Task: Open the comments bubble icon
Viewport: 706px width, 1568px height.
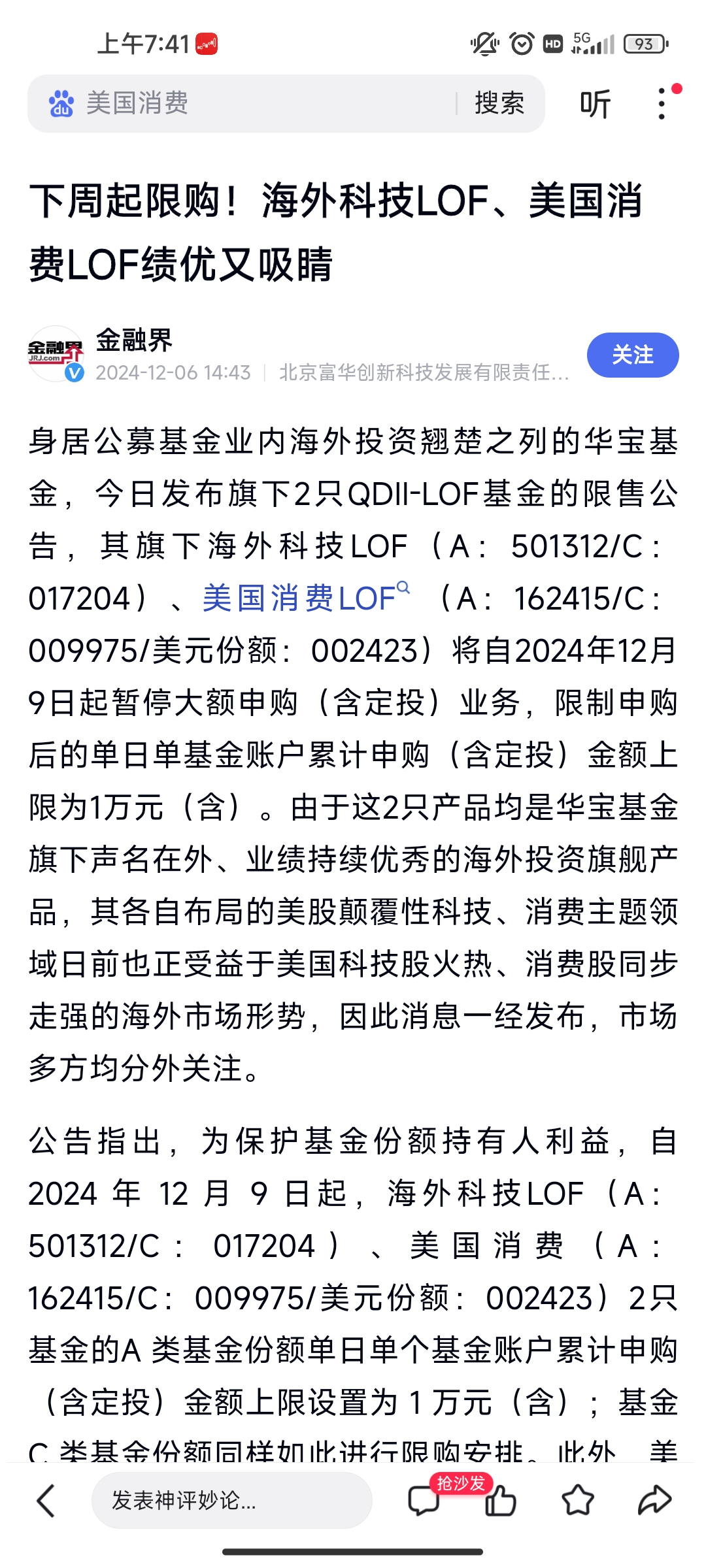Action: (x=424, y=1500)
